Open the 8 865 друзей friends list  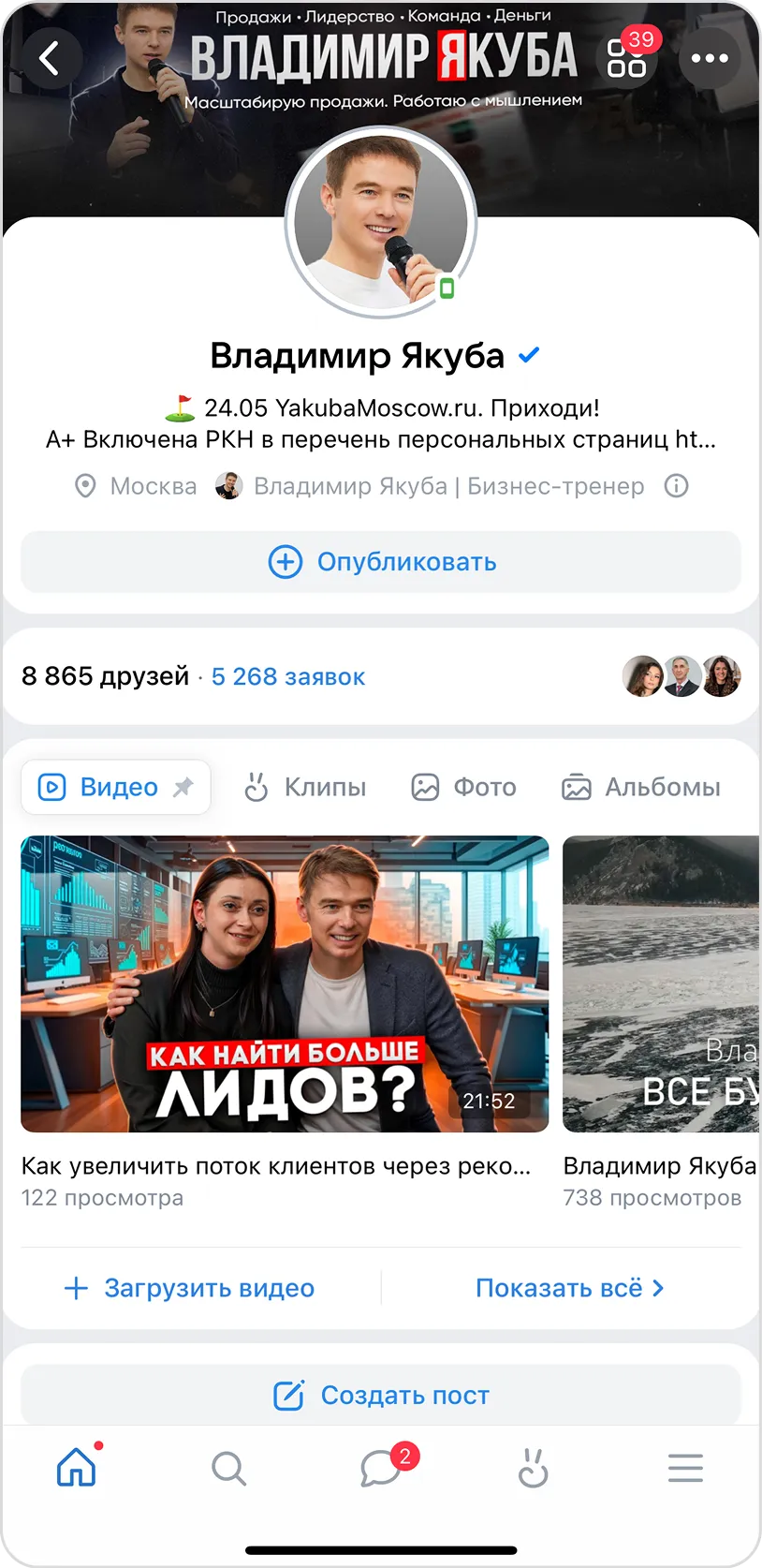[x=105, y=676]
